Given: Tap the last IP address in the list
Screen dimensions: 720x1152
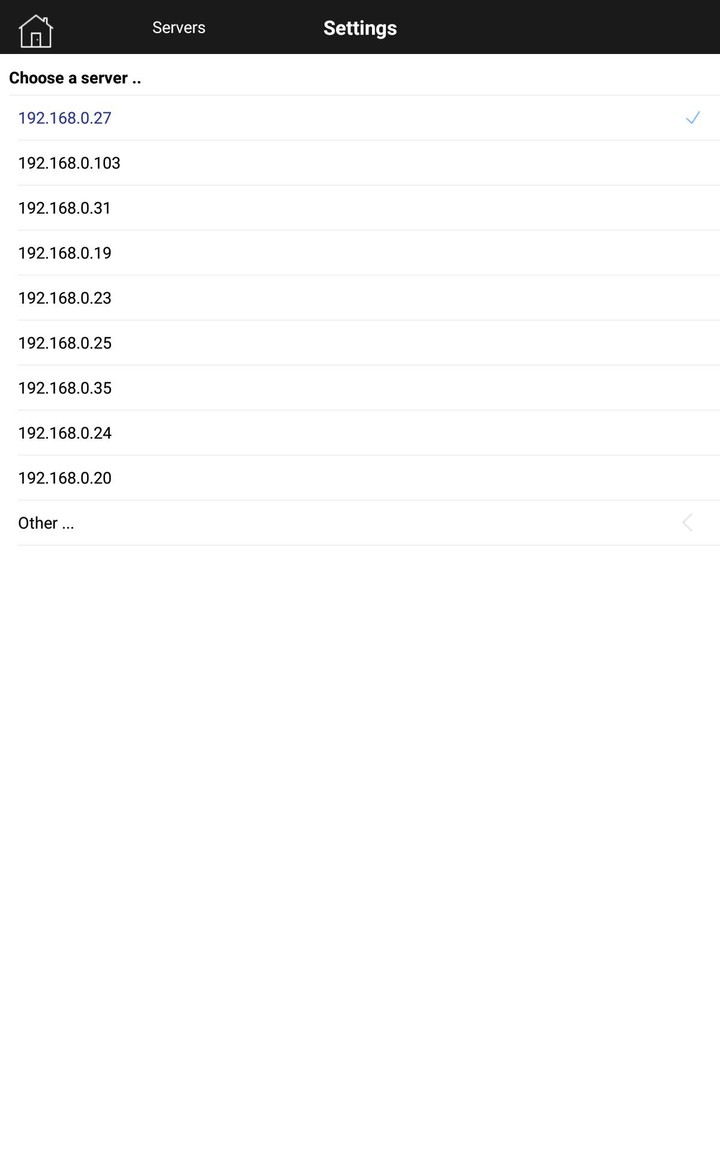Looking at the screenshot, I should 65,477.
